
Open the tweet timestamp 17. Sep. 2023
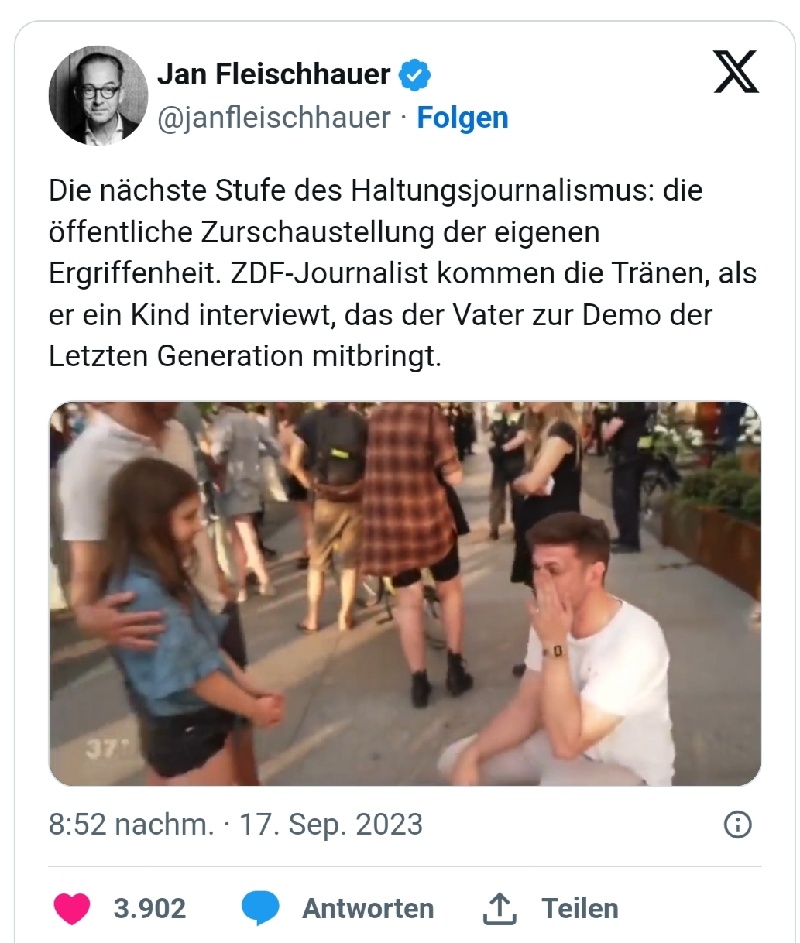(235, 824)
